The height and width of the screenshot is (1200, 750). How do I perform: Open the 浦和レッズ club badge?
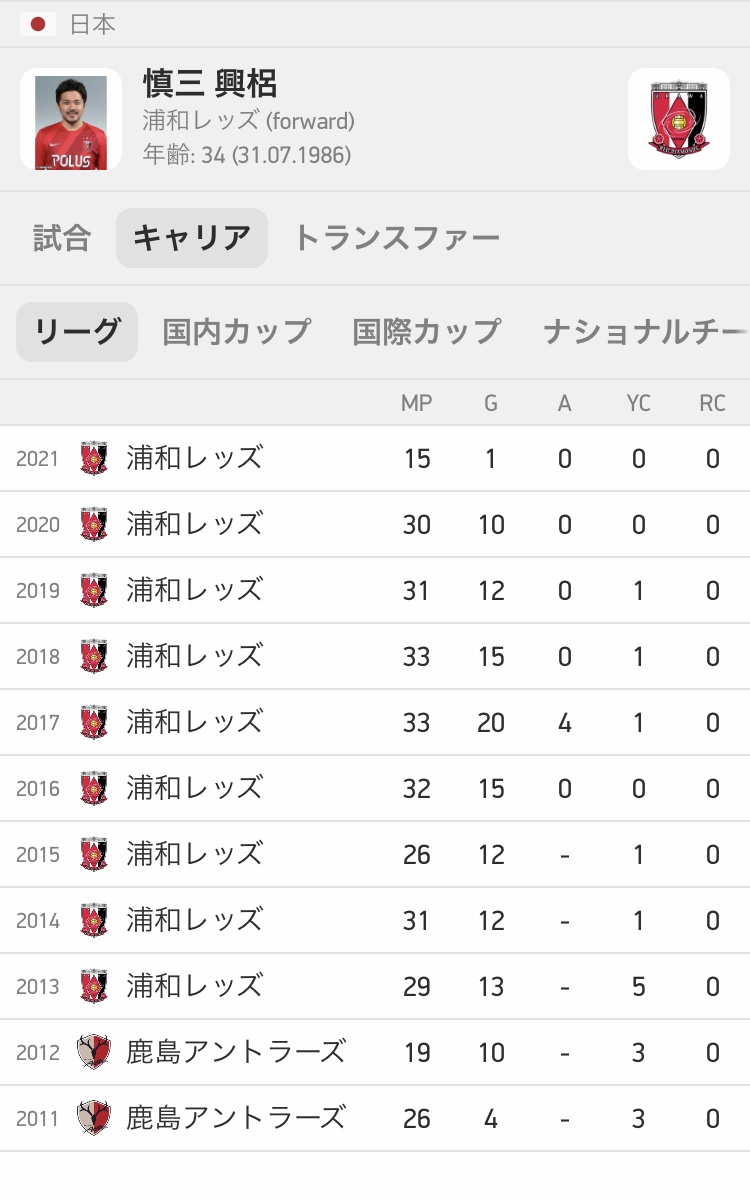coord(679,119)
